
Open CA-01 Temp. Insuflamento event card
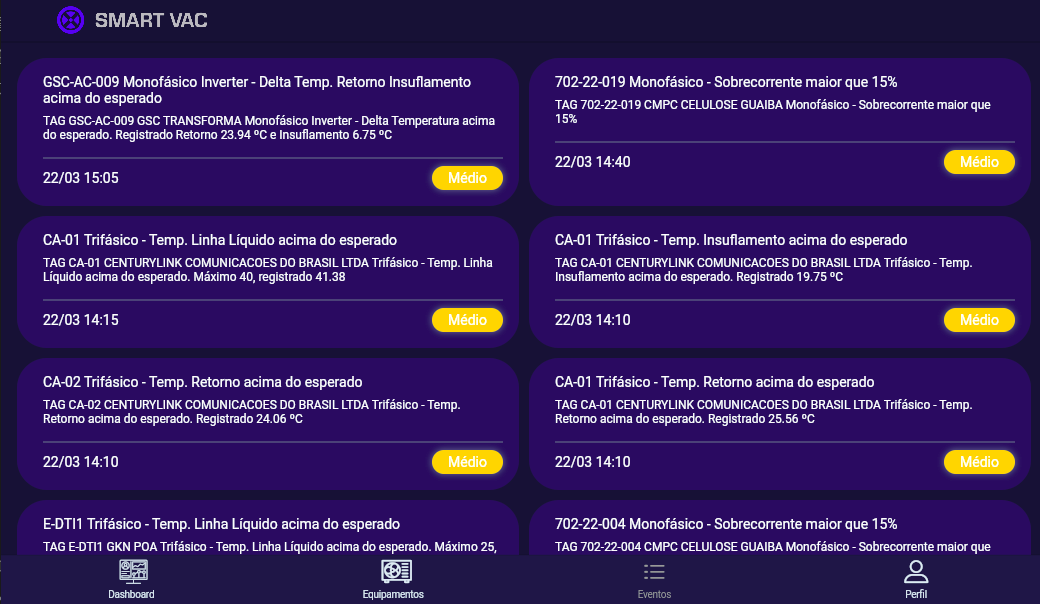779,280
